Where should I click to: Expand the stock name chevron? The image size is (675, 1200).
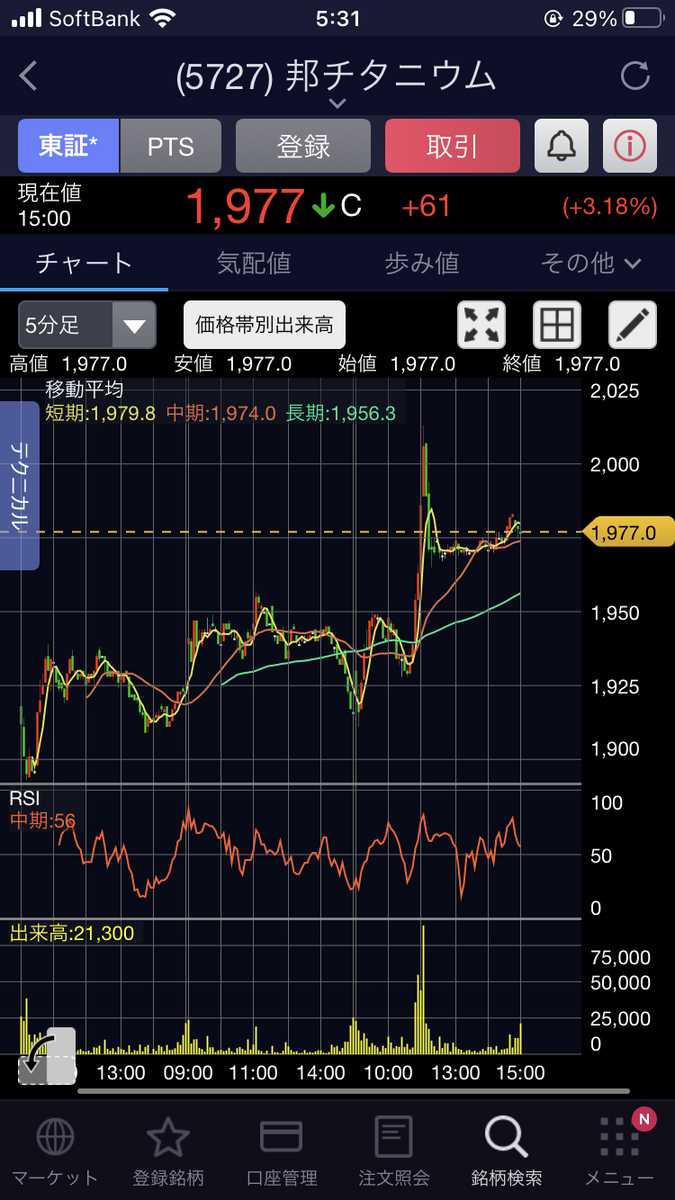click(337, 103)
